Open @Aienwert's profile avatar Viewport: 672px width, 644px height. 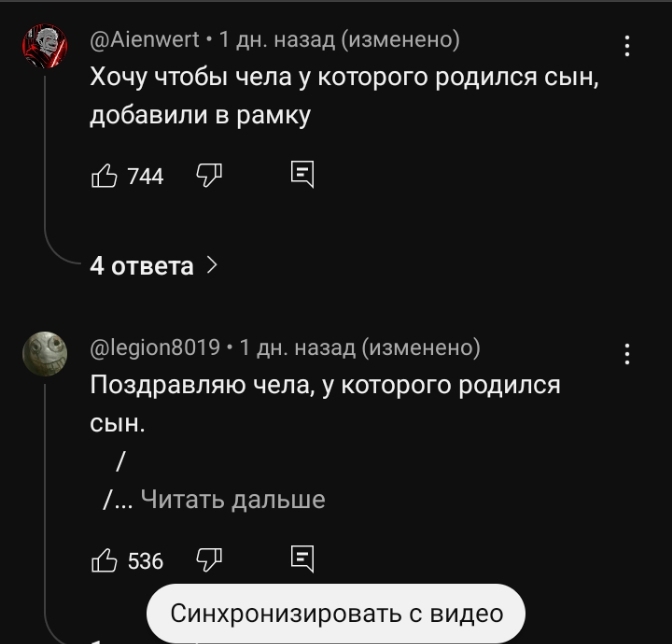[x=45, y=46]
